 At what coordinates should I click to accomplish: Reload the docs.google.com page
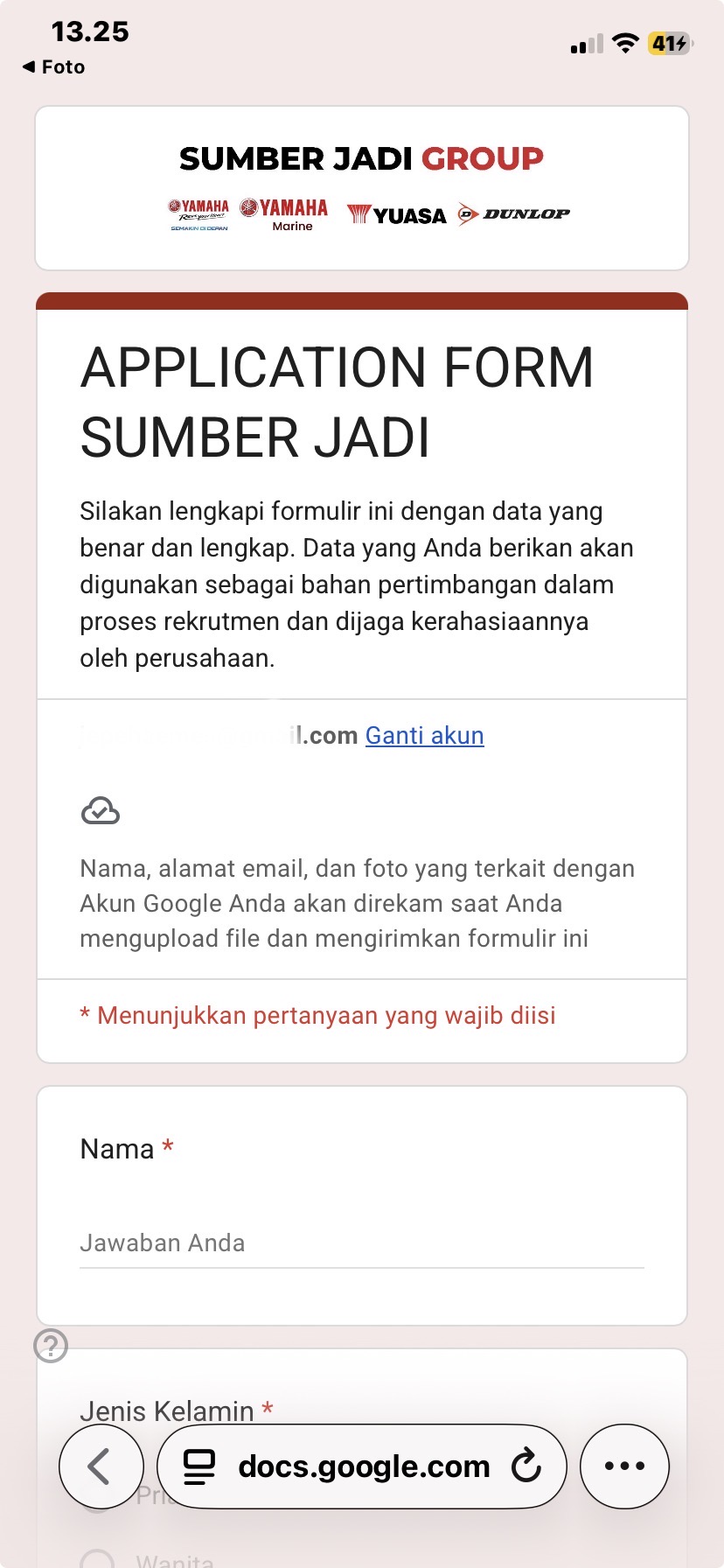(x=526, y=1466)
